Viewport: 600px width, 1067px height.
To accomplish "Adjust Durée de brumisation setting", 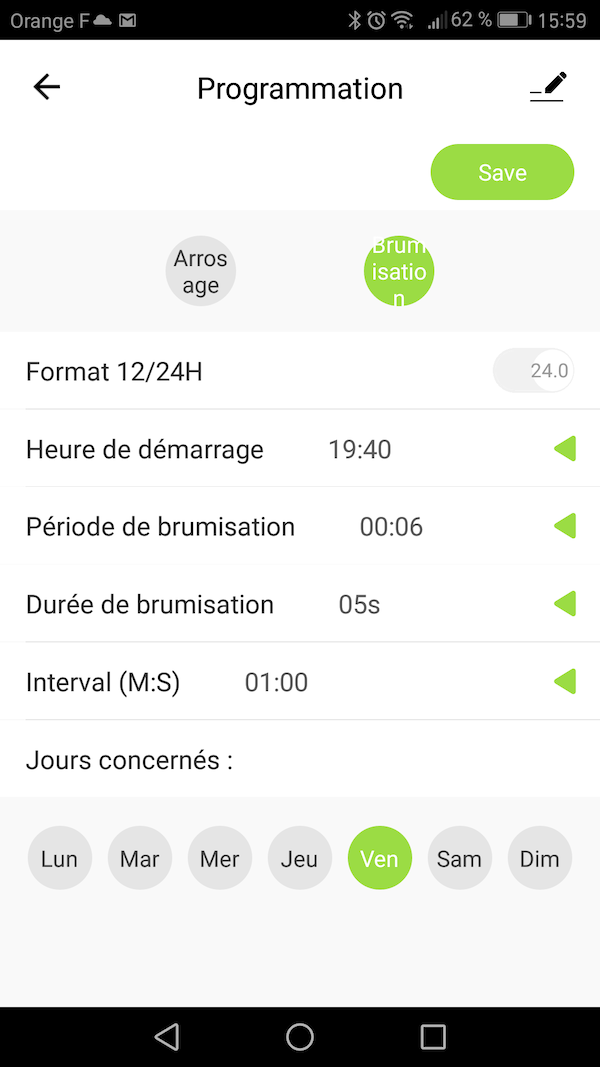I will tap(565, 604).
